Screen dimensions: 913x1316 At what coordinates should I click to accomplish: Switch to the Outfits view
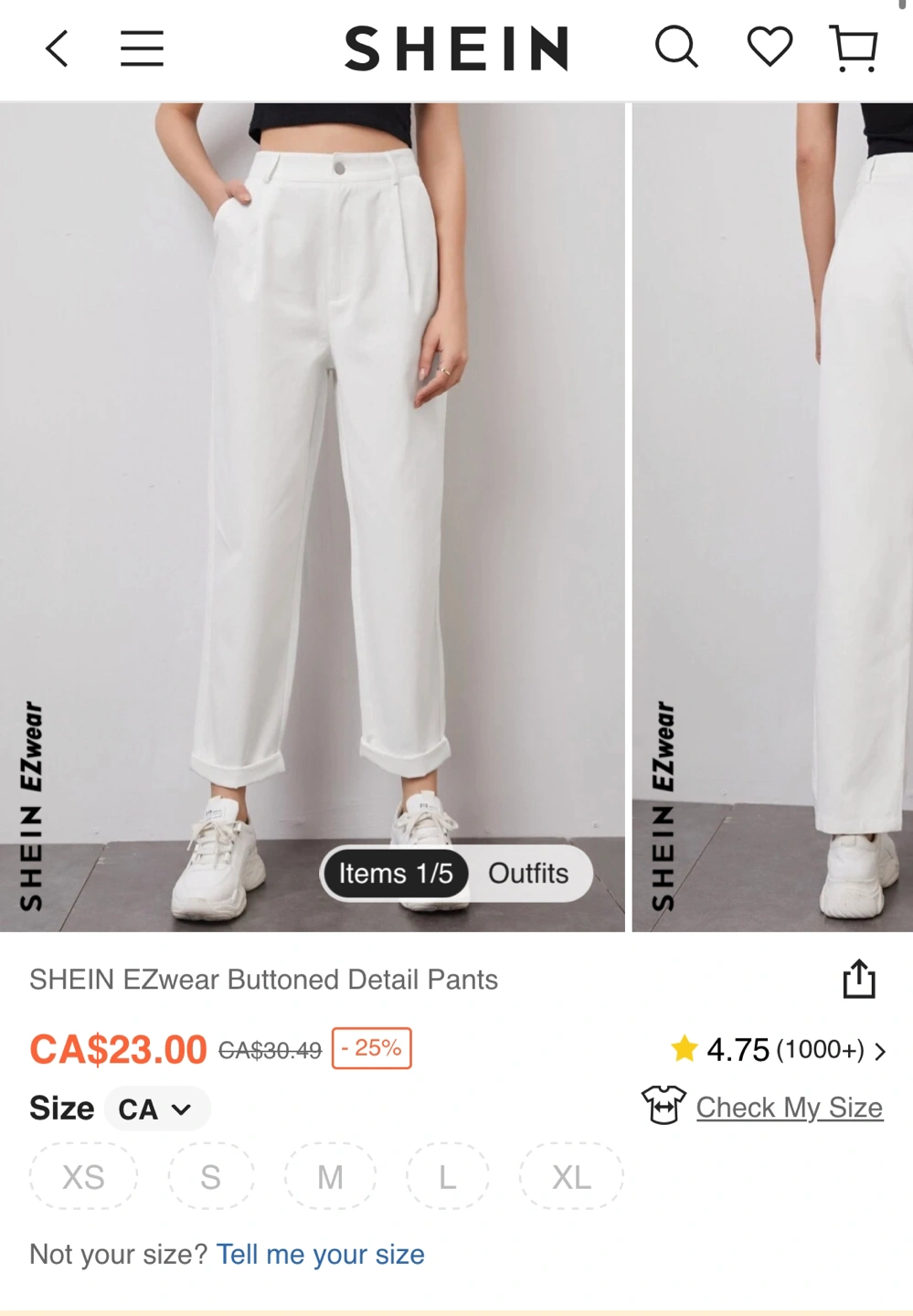click(528, 874)
